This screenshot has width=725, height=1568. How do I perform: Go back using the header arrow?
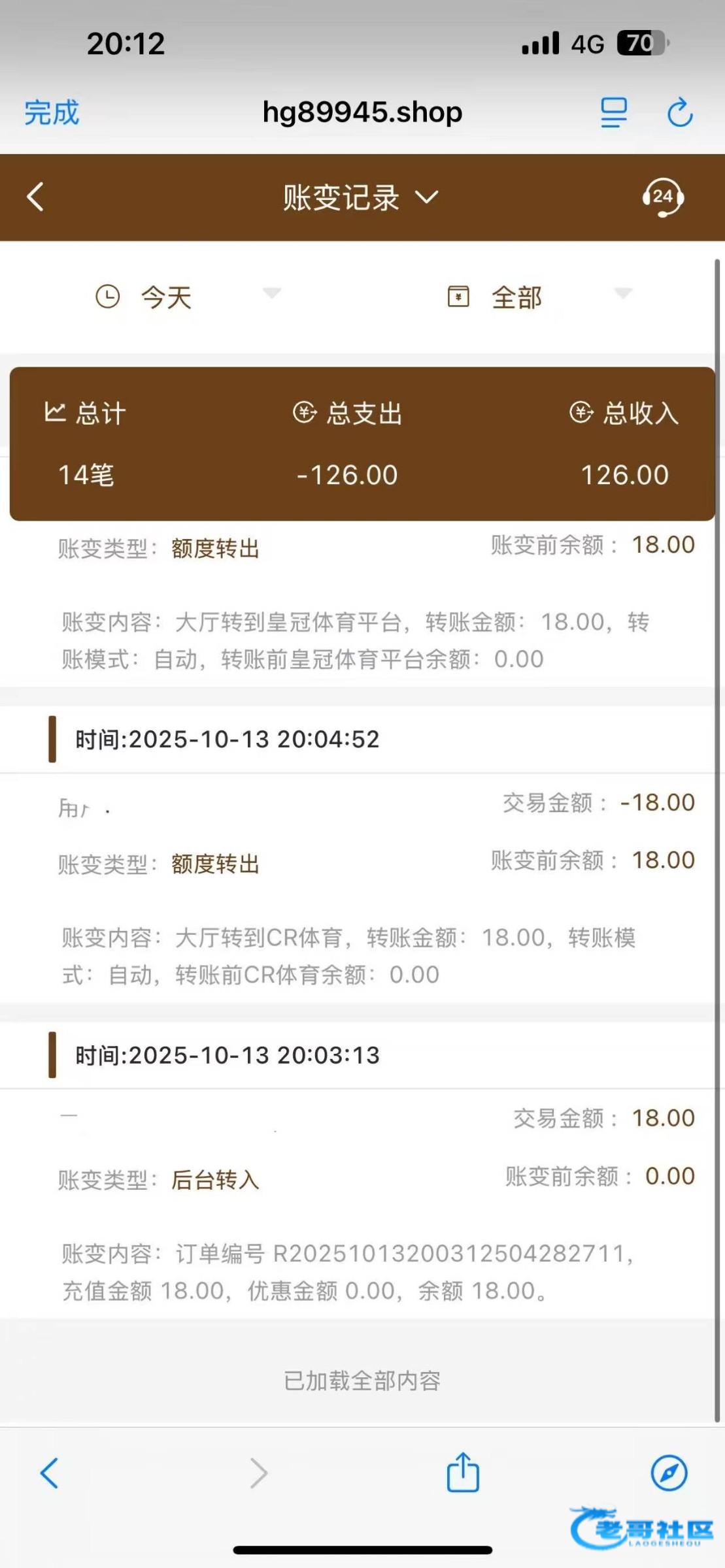tap(35, 197)
